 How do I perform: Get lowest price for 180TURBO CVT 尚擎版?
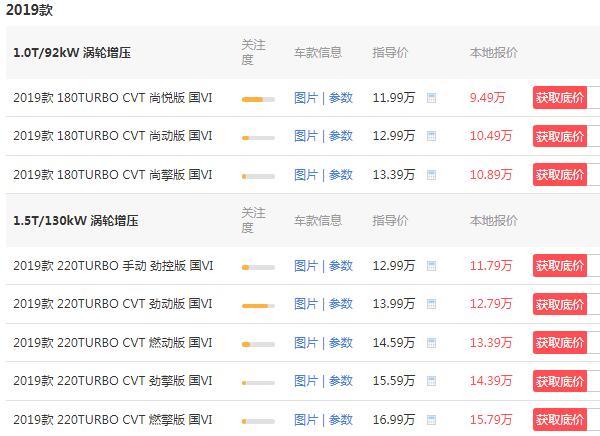[559, 175]
